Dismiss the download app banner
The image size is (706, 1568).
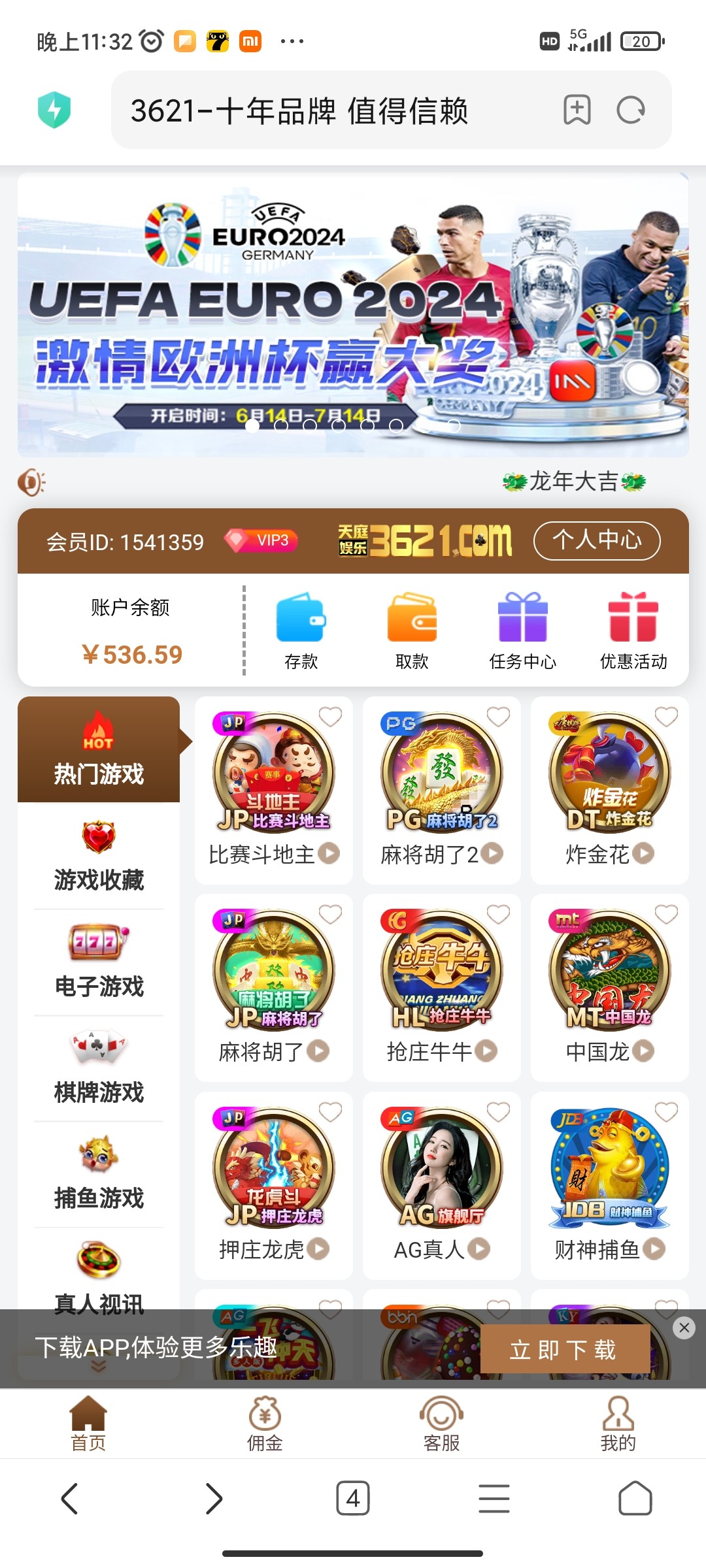684,1327
